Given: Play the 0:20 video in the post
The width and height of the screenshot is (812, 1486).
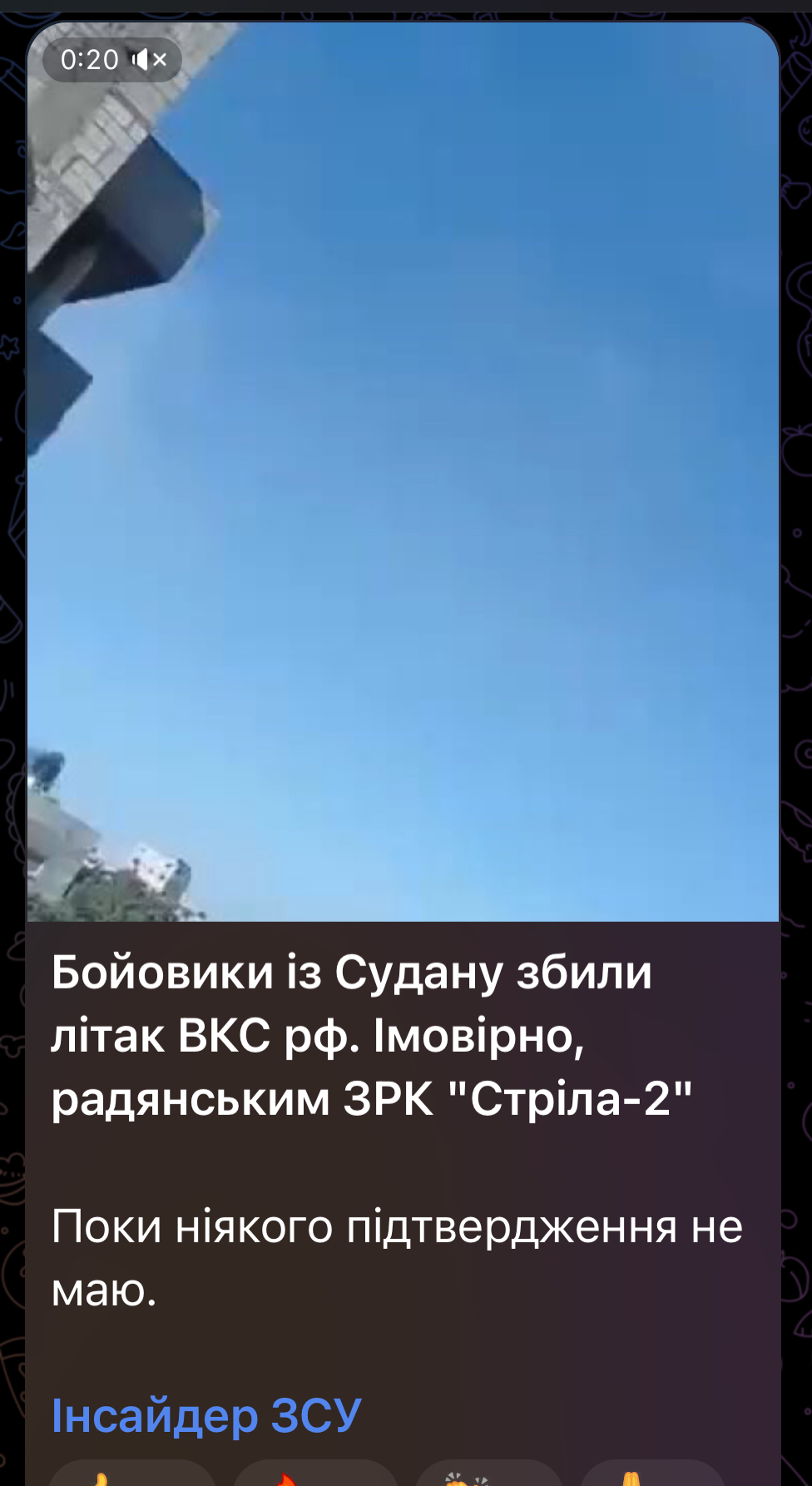Looking at the screenshot, I should coord(403,471).
